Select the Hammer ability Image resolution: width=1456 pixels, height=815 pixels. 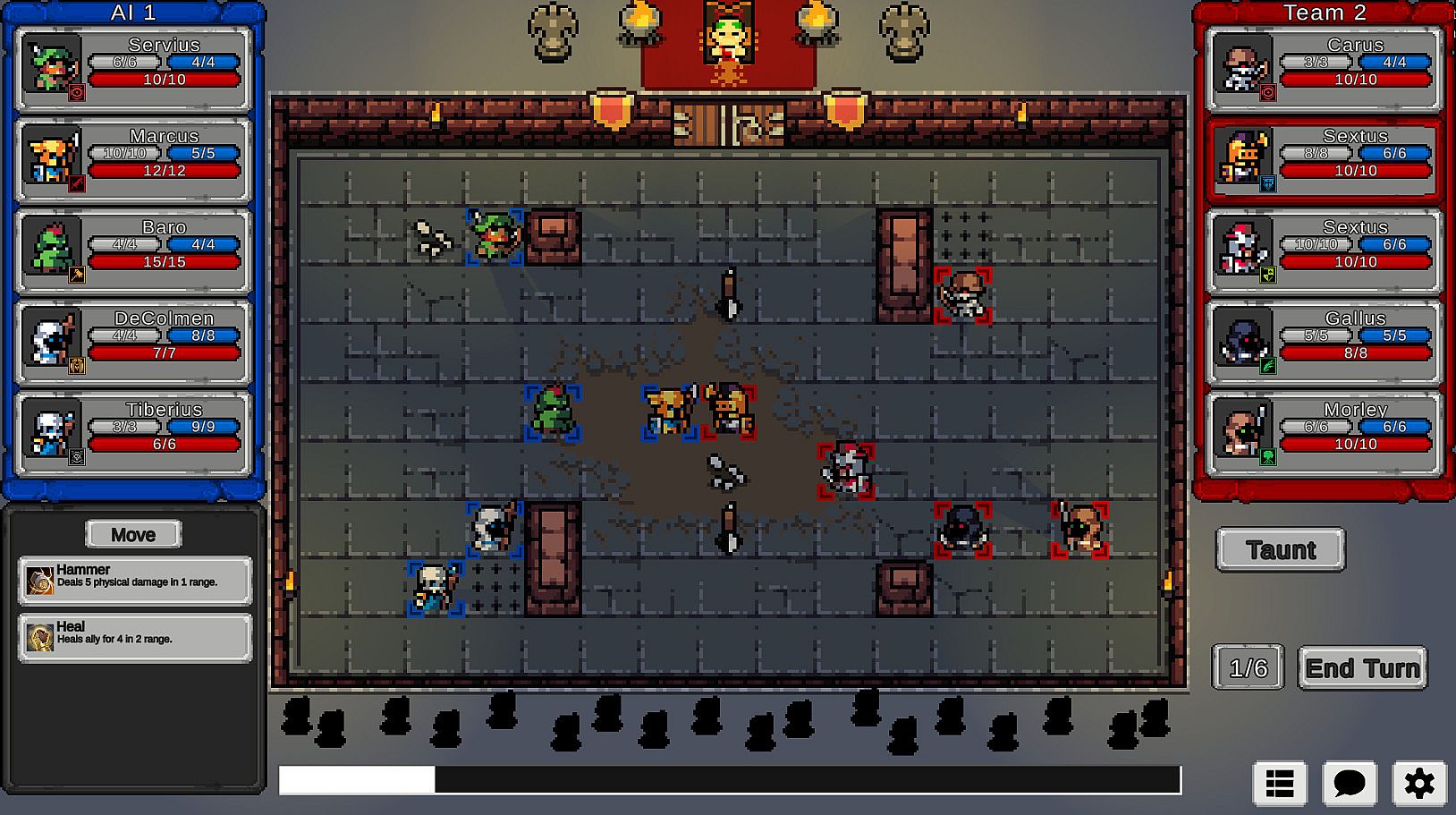point(134,580)
